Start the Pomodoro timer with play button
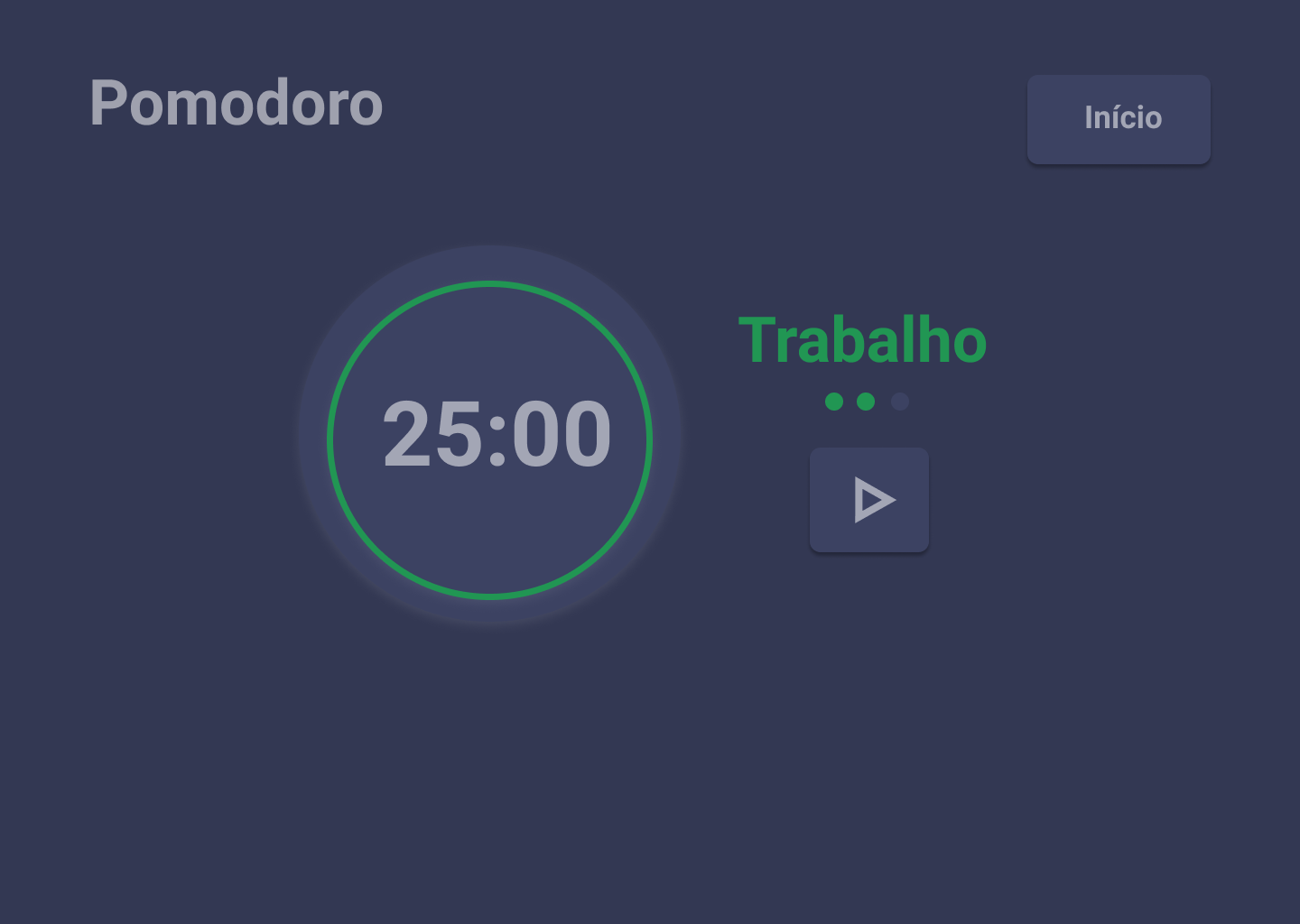This screenshot has width=1300, height=924. (x=868, y=500)
